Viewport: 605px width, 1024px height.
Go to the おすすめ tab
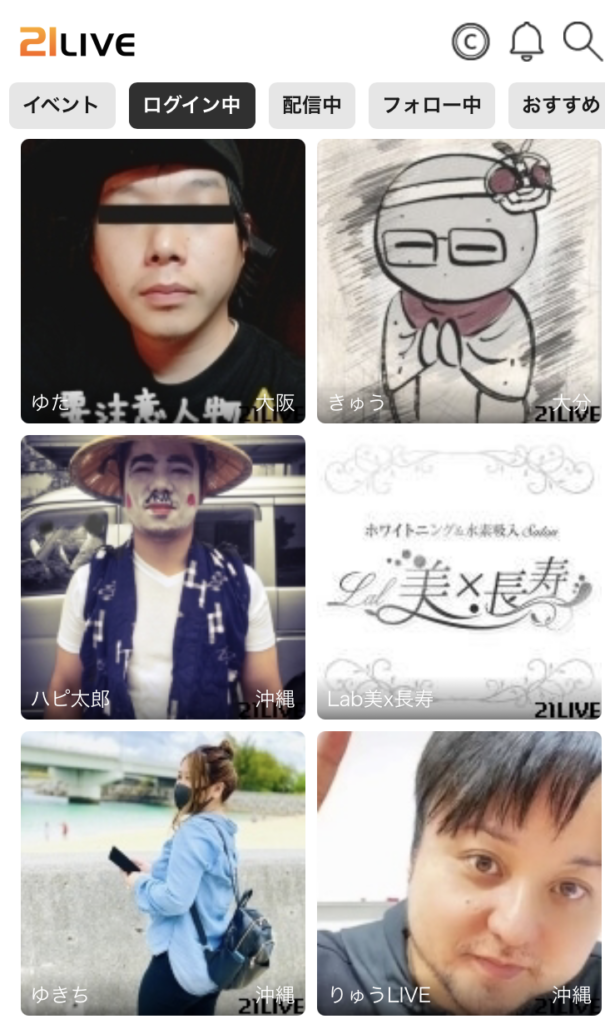[558, 105]
